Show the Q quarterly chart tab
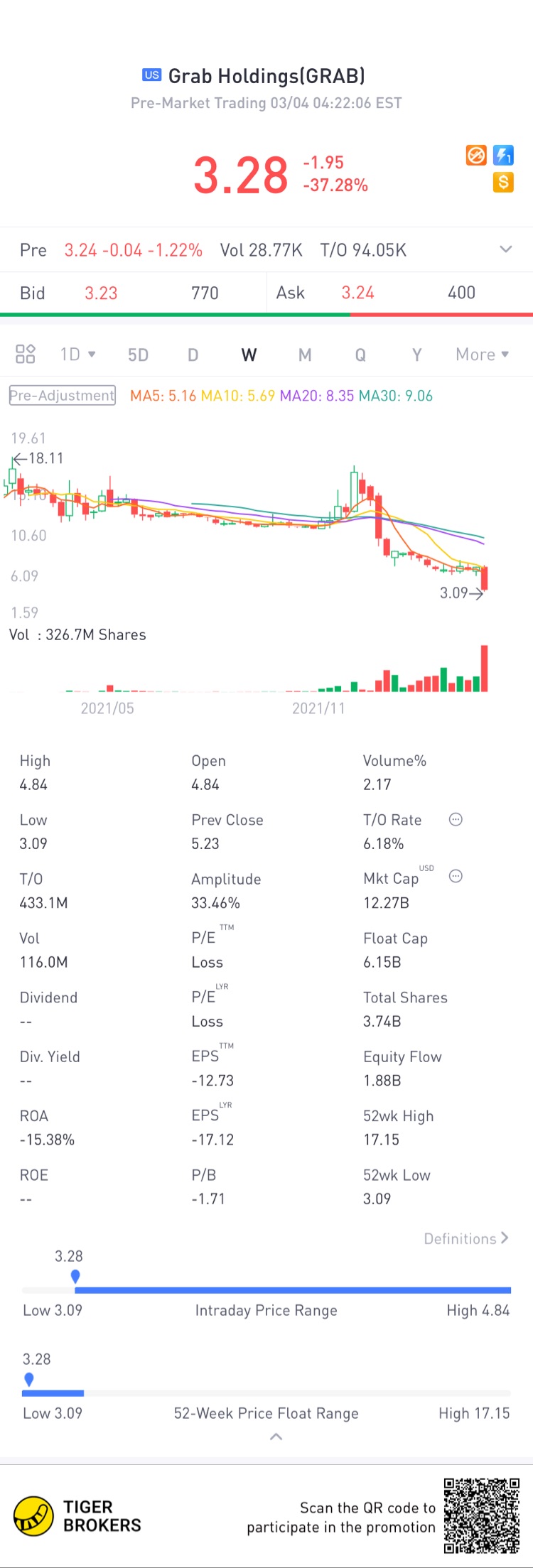 pyautogui.click(x=360, y=355)
